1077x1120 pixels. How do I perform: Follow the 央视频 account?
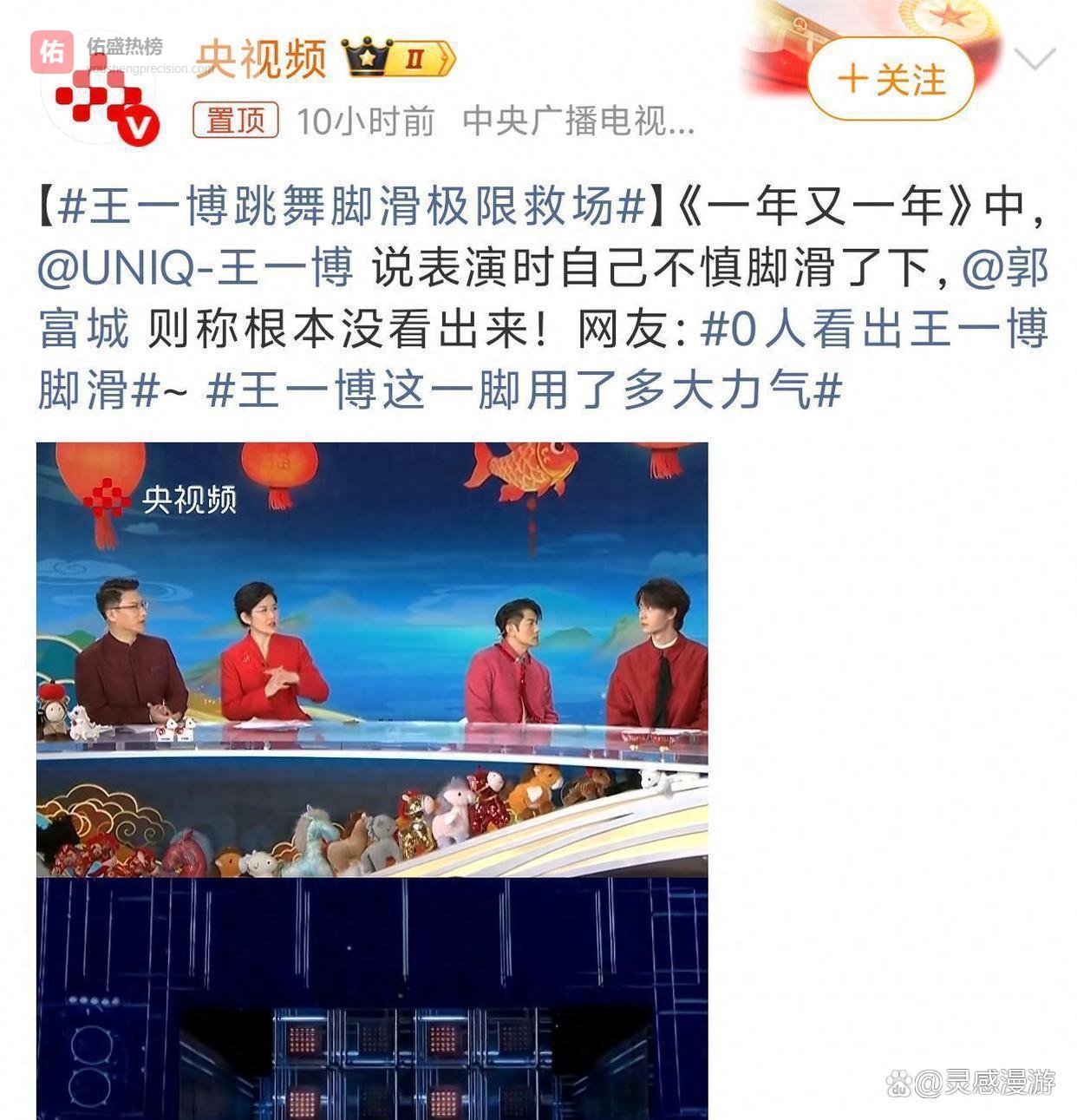coord(891,80)
